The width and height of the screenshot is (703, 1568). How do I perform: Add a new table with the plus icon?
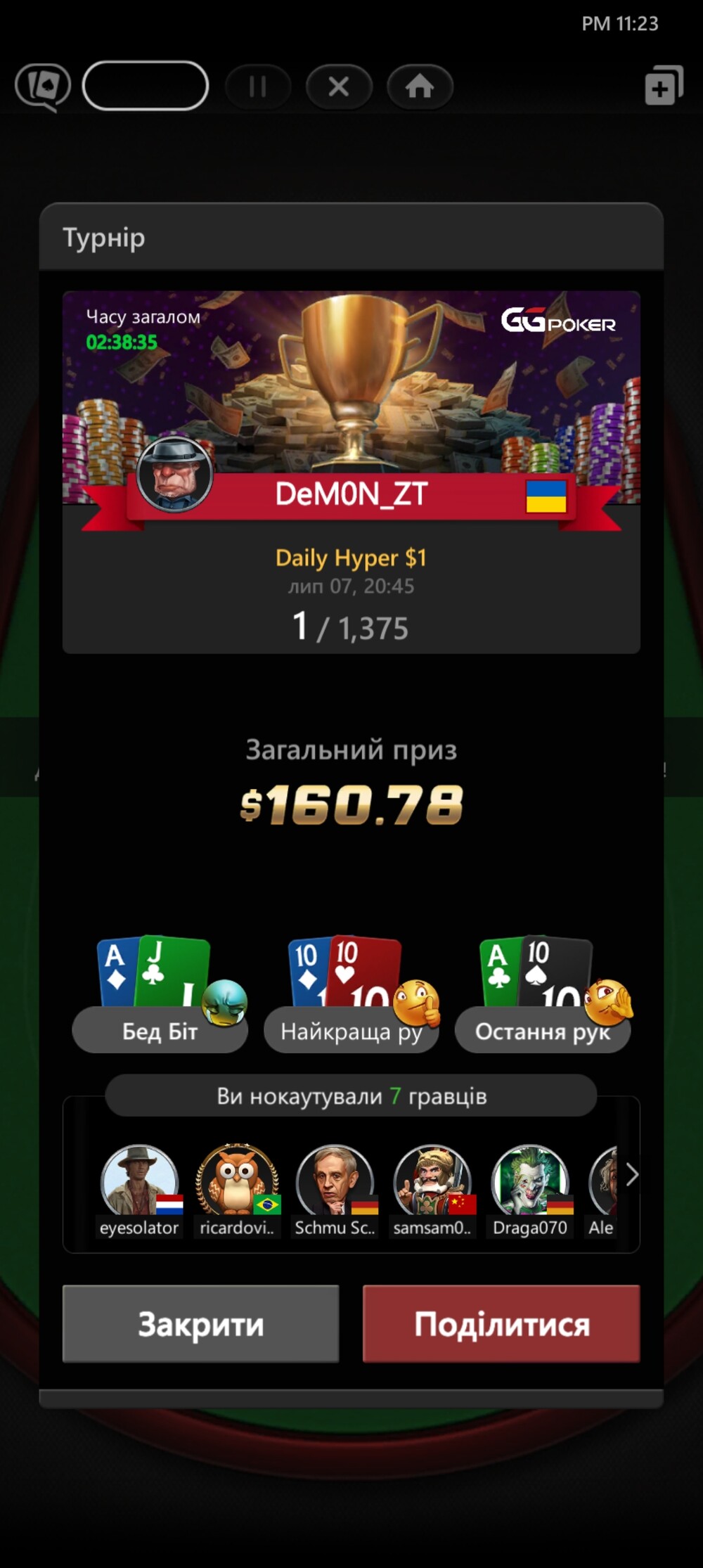pyautogui.click(x=664, y=86)
